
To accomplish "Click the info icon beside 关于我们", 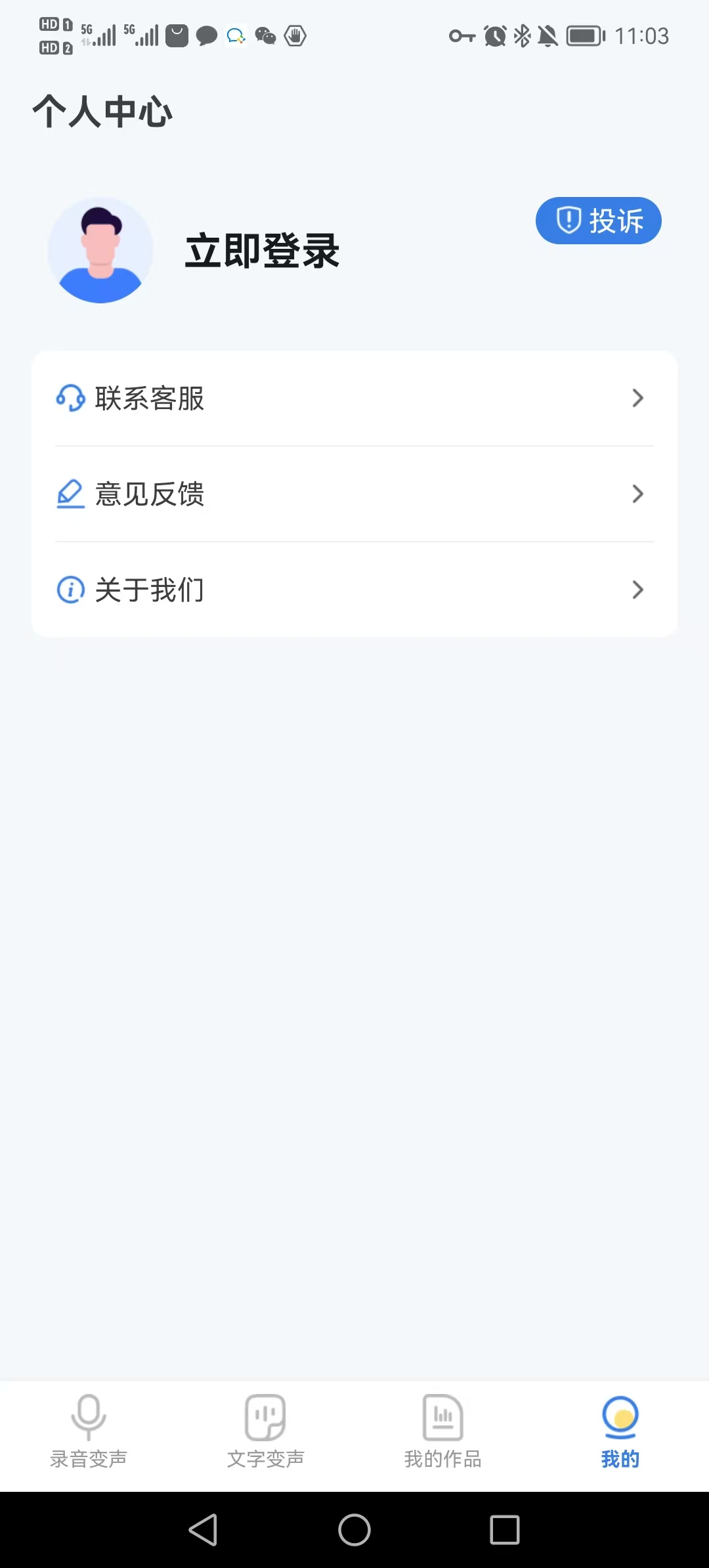I will pyautogui.click(x=70, y=590).
